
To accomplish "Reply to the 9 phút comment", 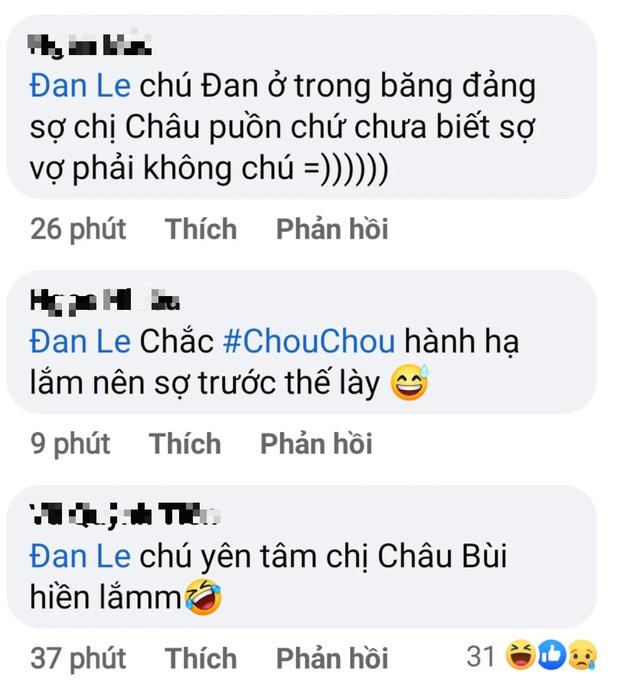I will coord(316,444).
